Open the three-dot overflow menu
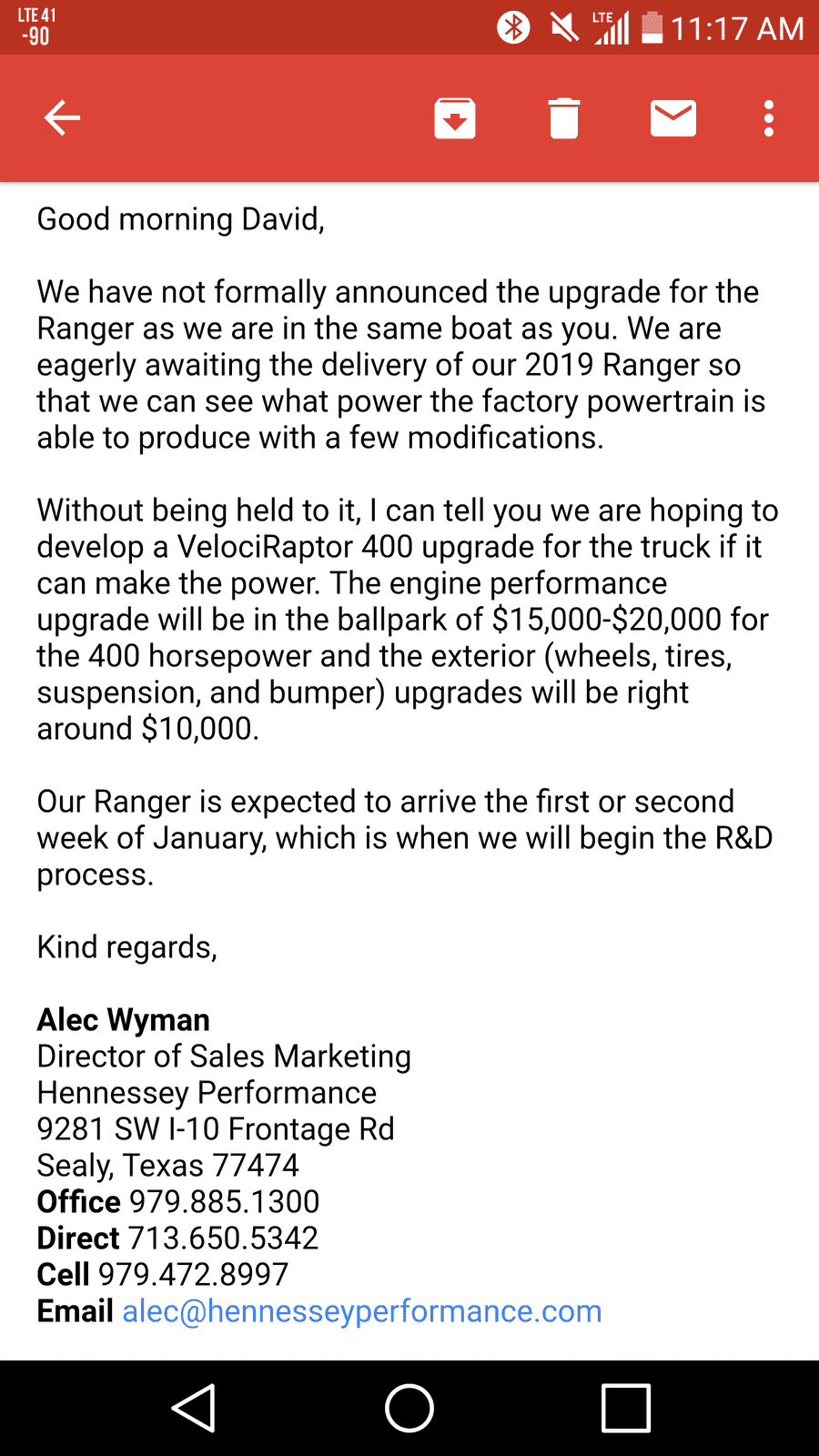Viewport: 819px width, 1456px height. click(769, 118)
